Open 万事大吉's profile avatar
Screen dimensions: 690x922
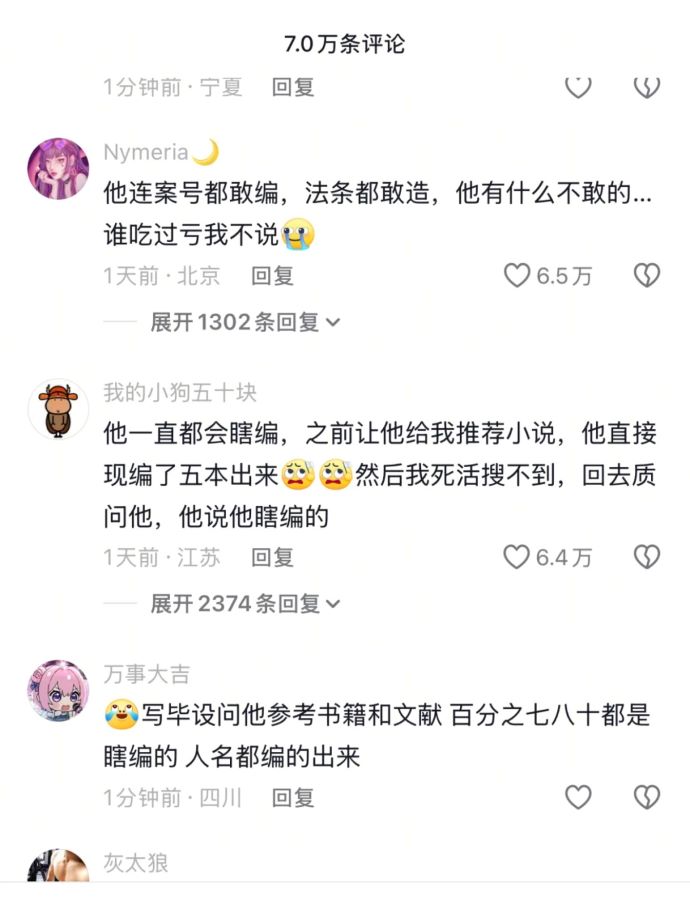[58, 690]
